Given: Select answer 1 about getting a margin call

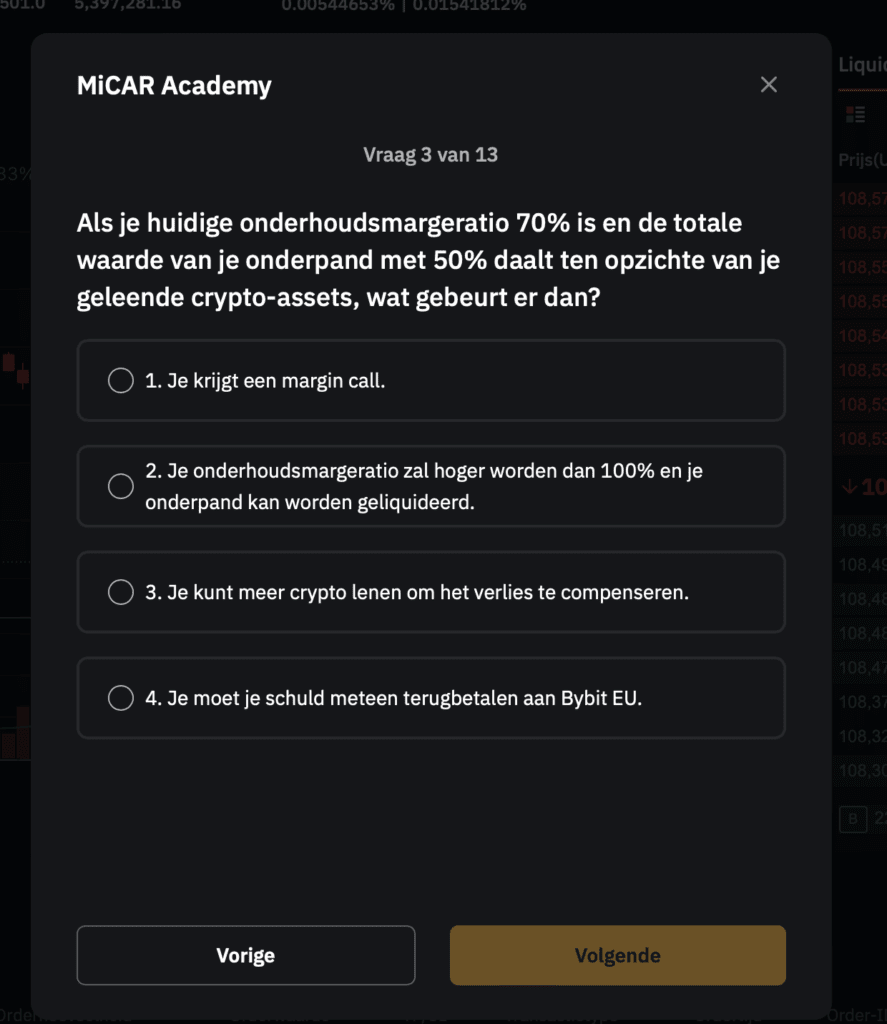Looking at the screenshot, I should (121, 381).
